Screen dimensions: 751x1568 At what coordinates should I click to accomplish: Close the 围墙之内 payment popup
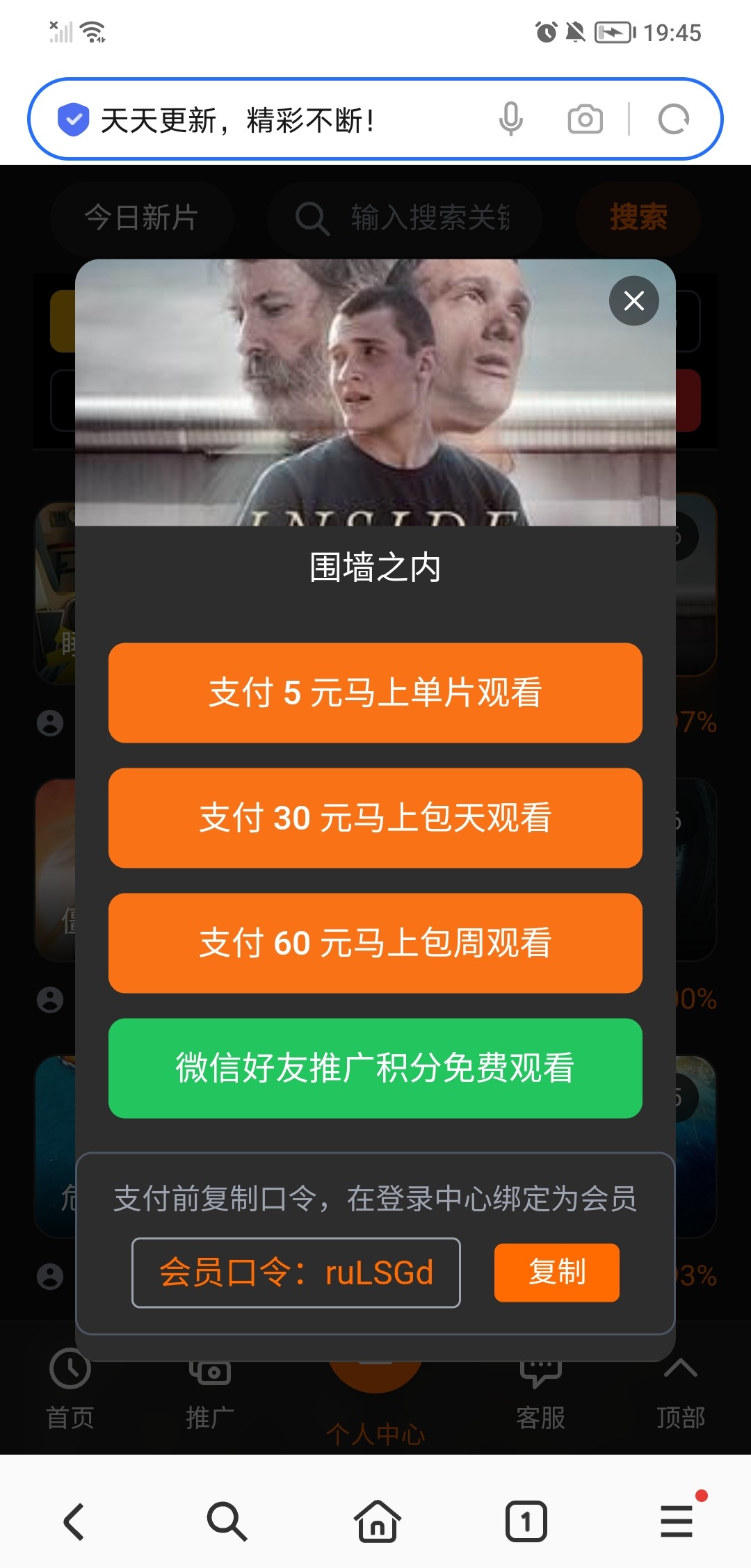point(633,301)
